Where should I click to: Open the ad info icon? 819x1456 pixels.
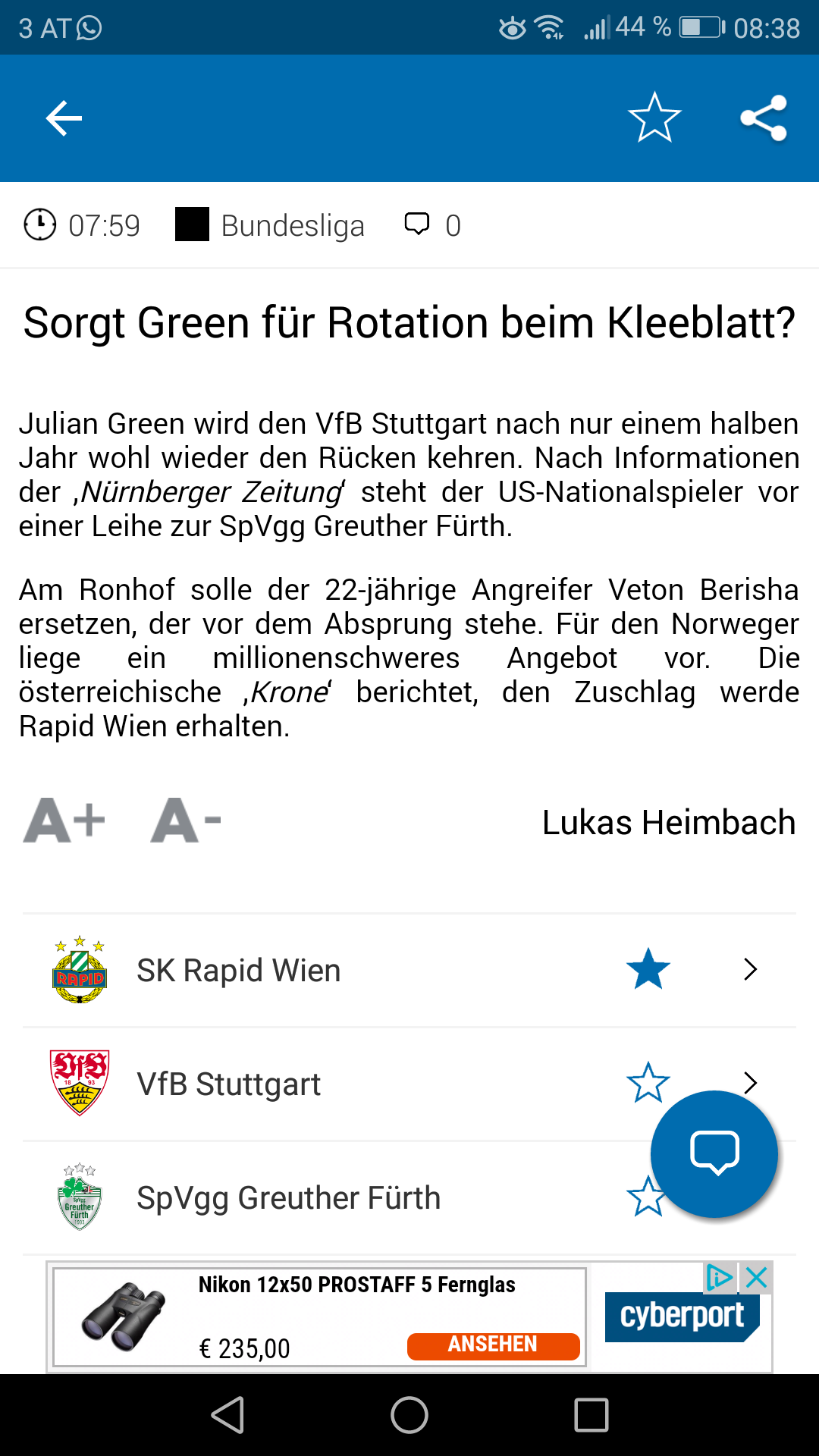click(720, 1278)
